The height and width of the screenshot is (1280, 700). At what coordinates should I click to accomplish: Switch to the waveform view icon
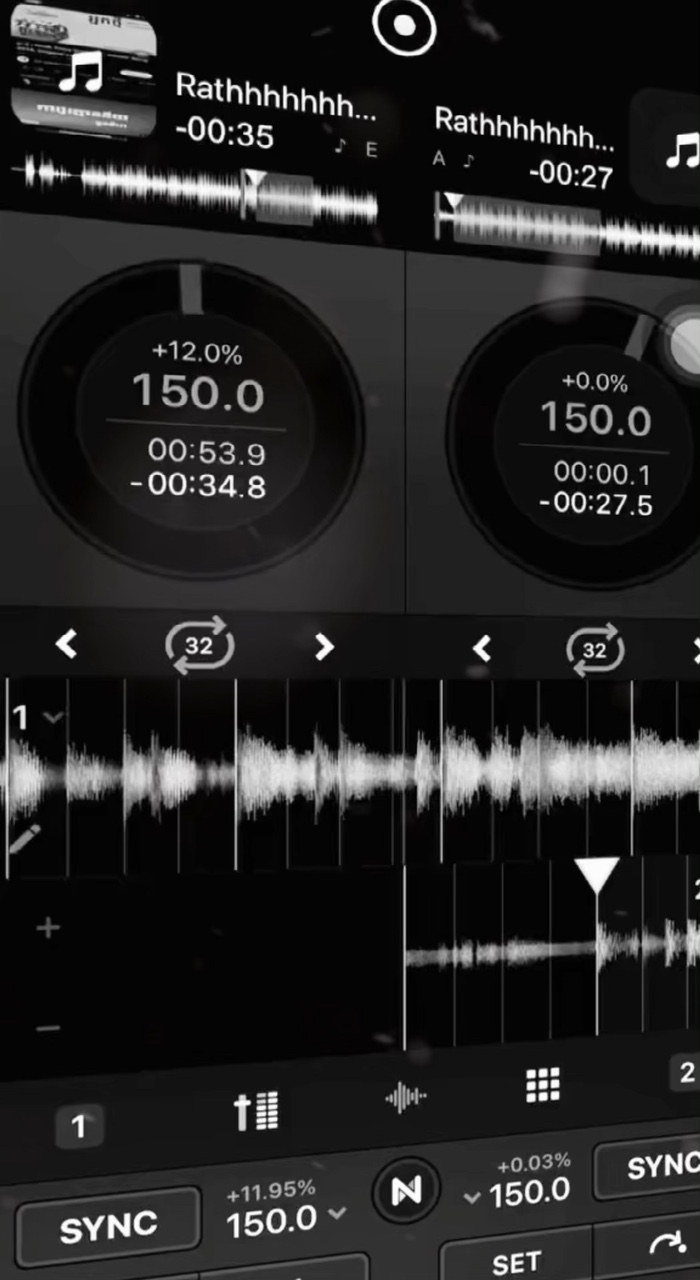pos(406,1098)
